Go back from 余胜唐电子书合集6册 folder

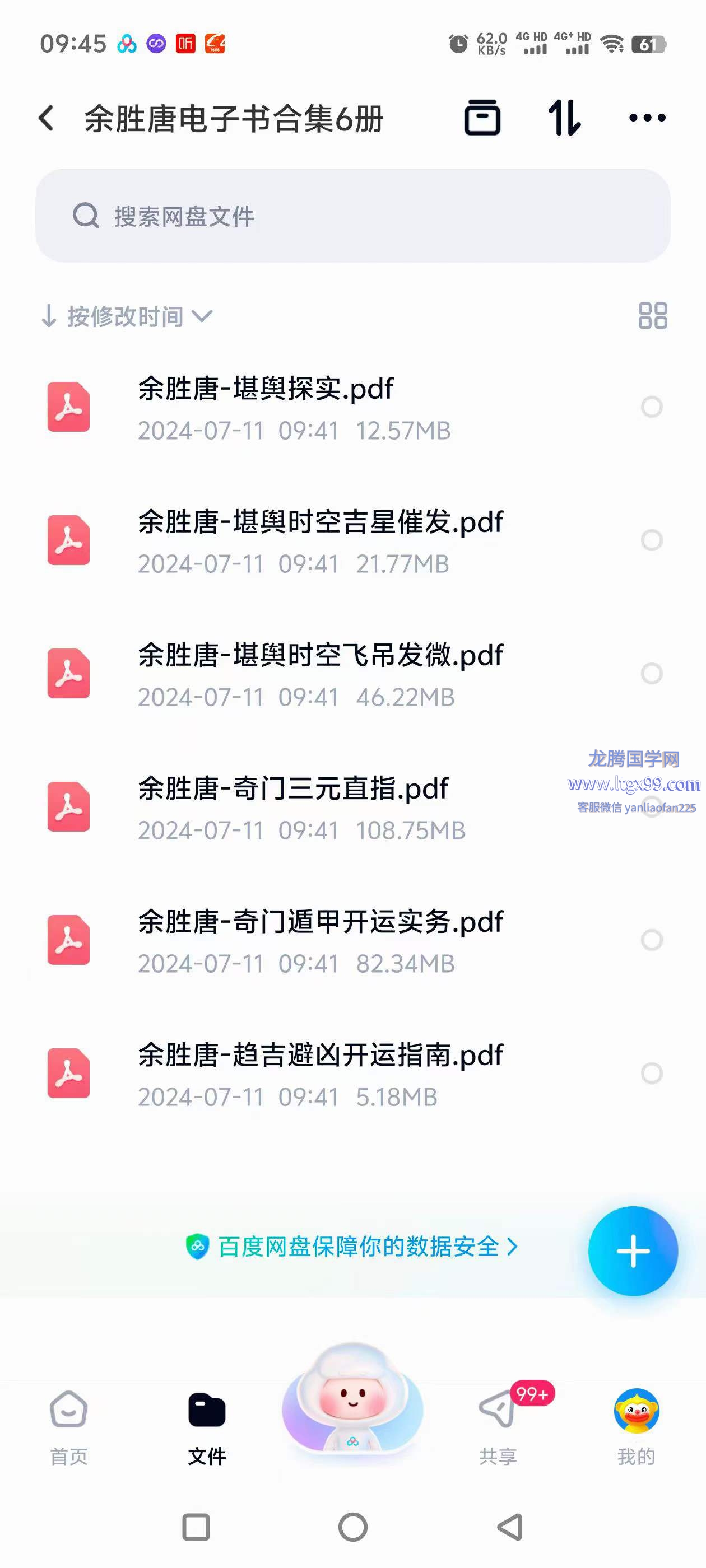pos(47,118)
